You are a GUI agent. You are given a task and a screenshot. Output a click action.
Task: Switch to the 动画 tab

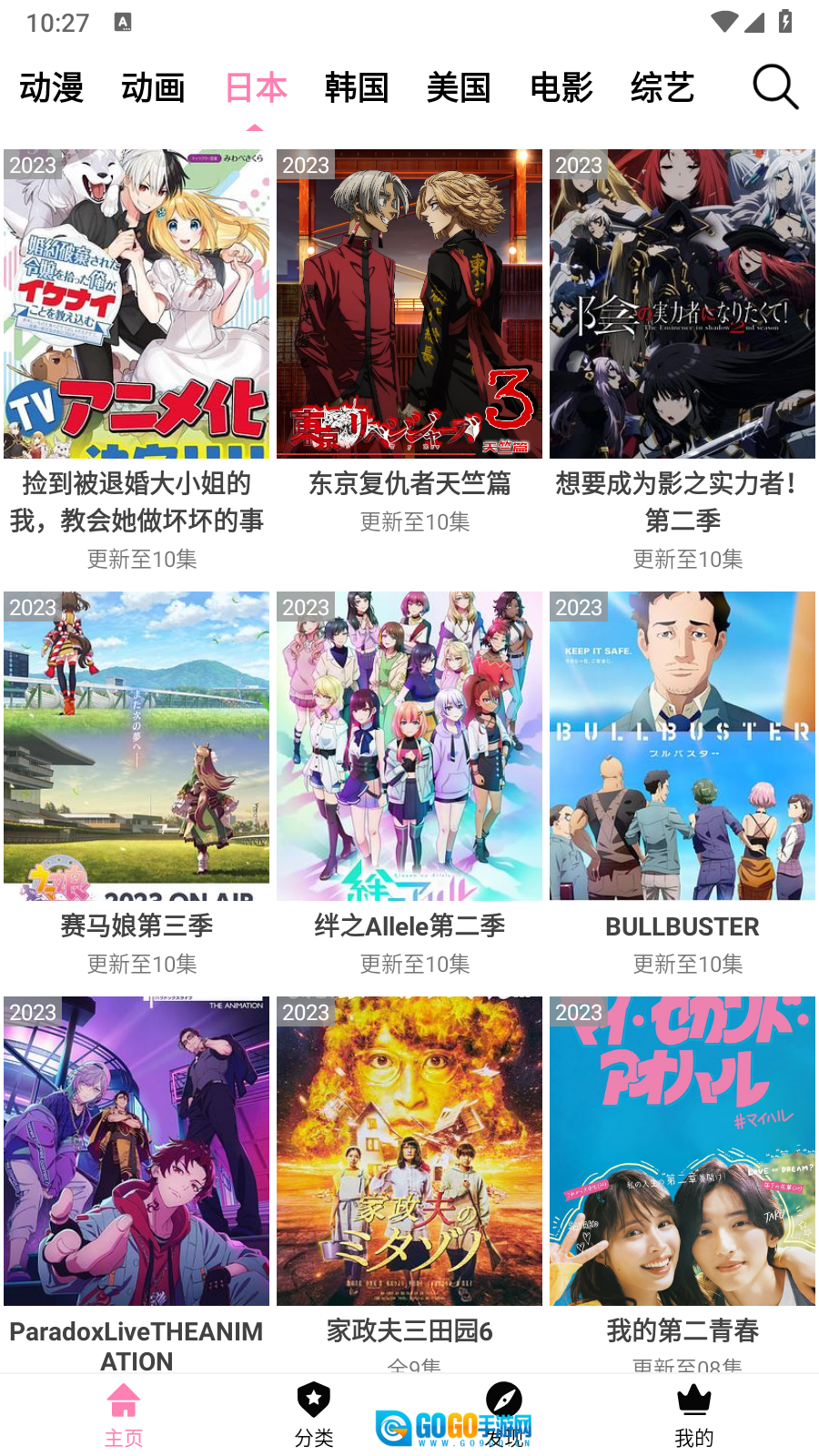pos(153,88)
